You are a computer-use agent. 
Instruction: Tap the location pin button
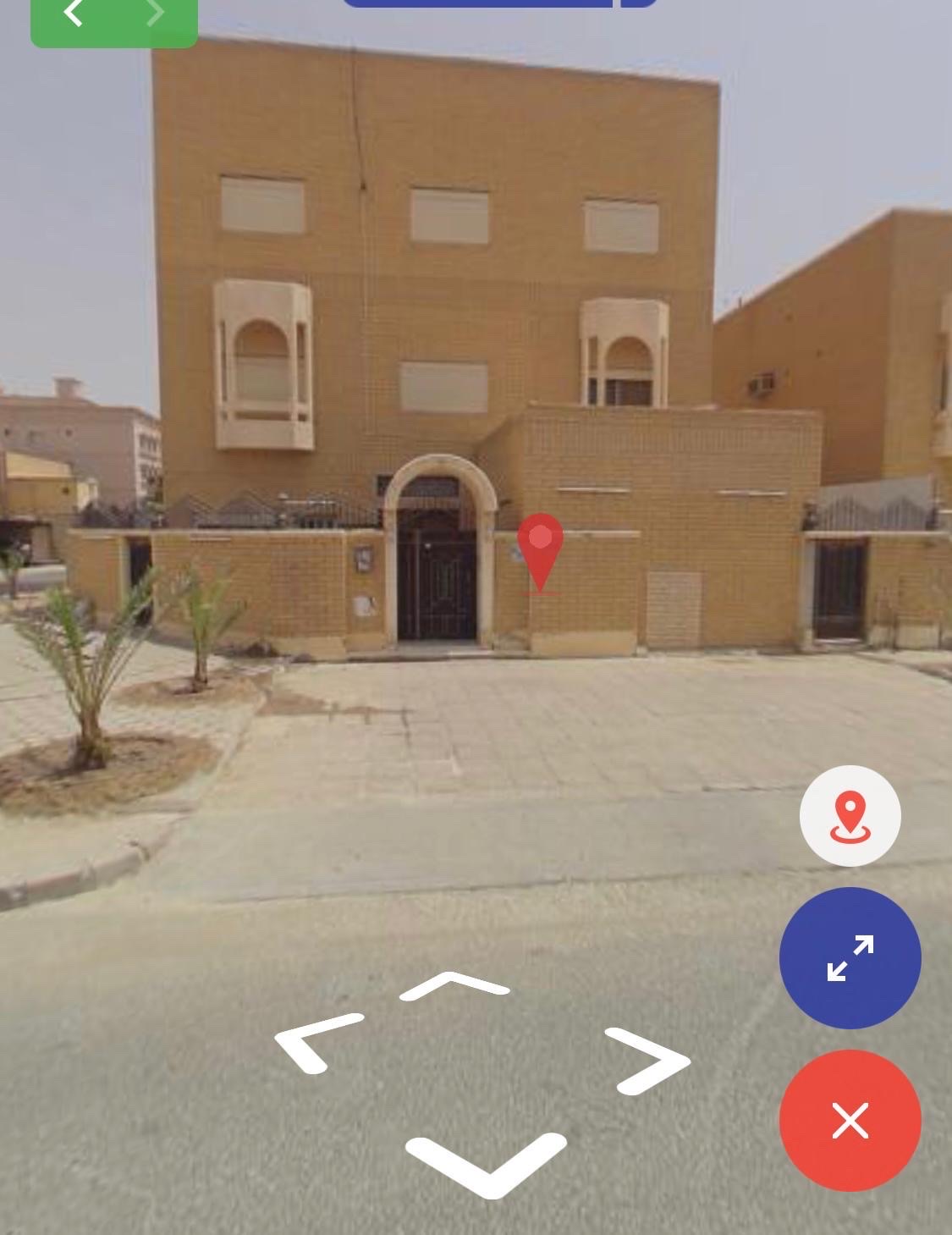(x=850, y=816)
